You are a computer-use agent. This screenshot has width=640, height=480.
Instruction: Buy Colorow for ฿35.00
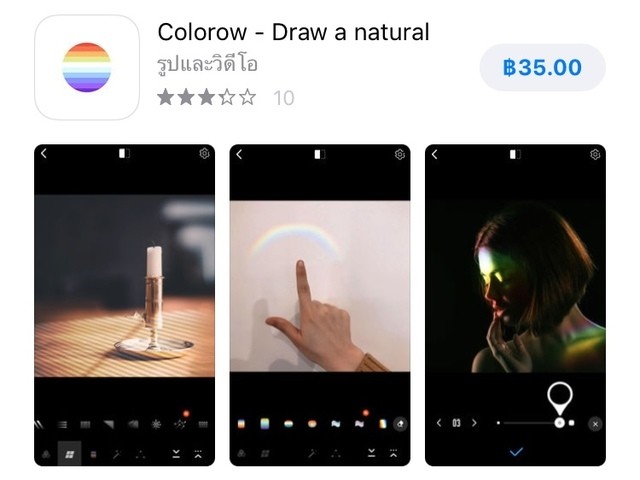[x=542, y=68]
